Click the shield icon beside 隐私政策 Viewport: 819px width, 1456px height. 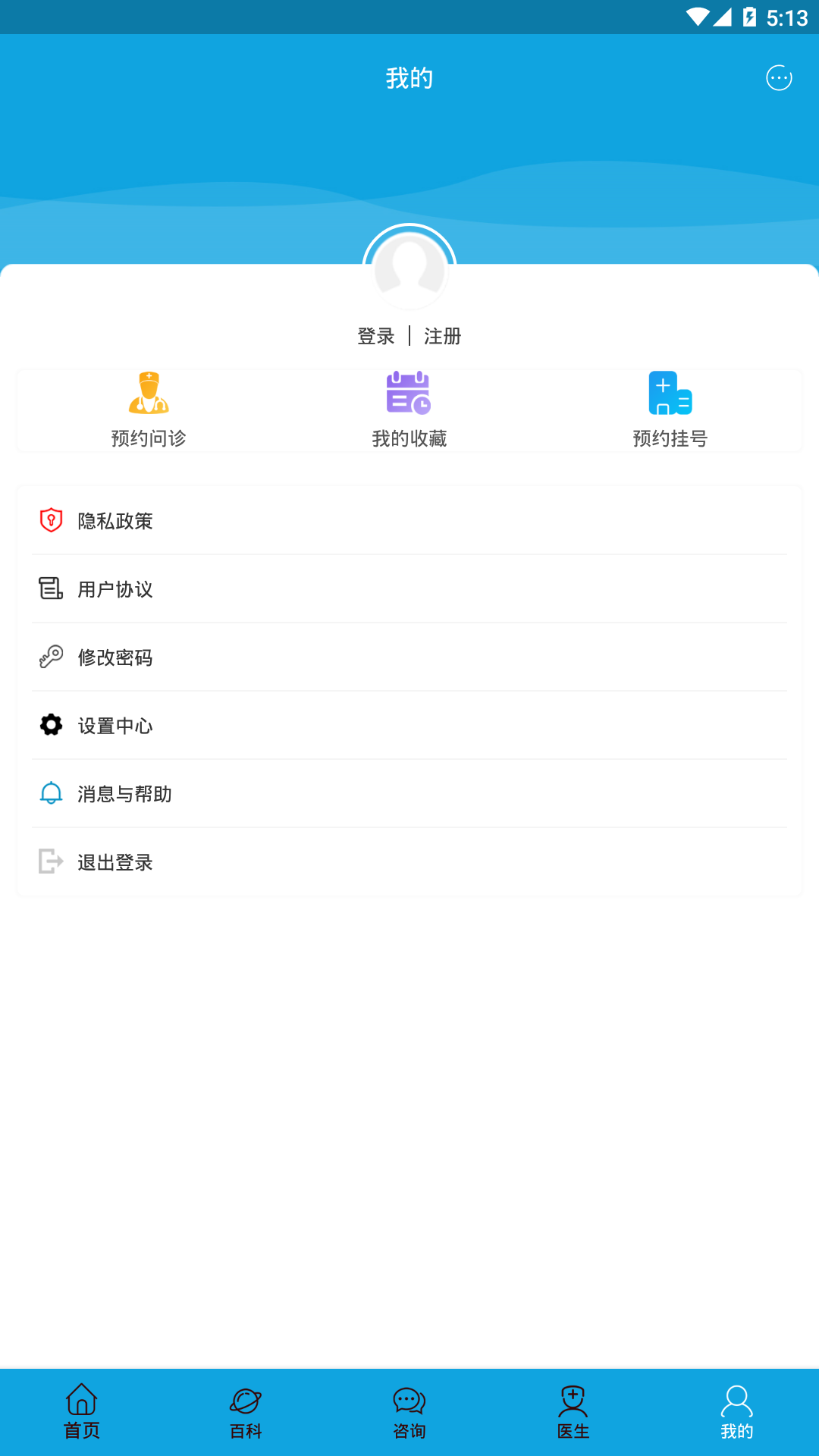[x=50, y=520]
